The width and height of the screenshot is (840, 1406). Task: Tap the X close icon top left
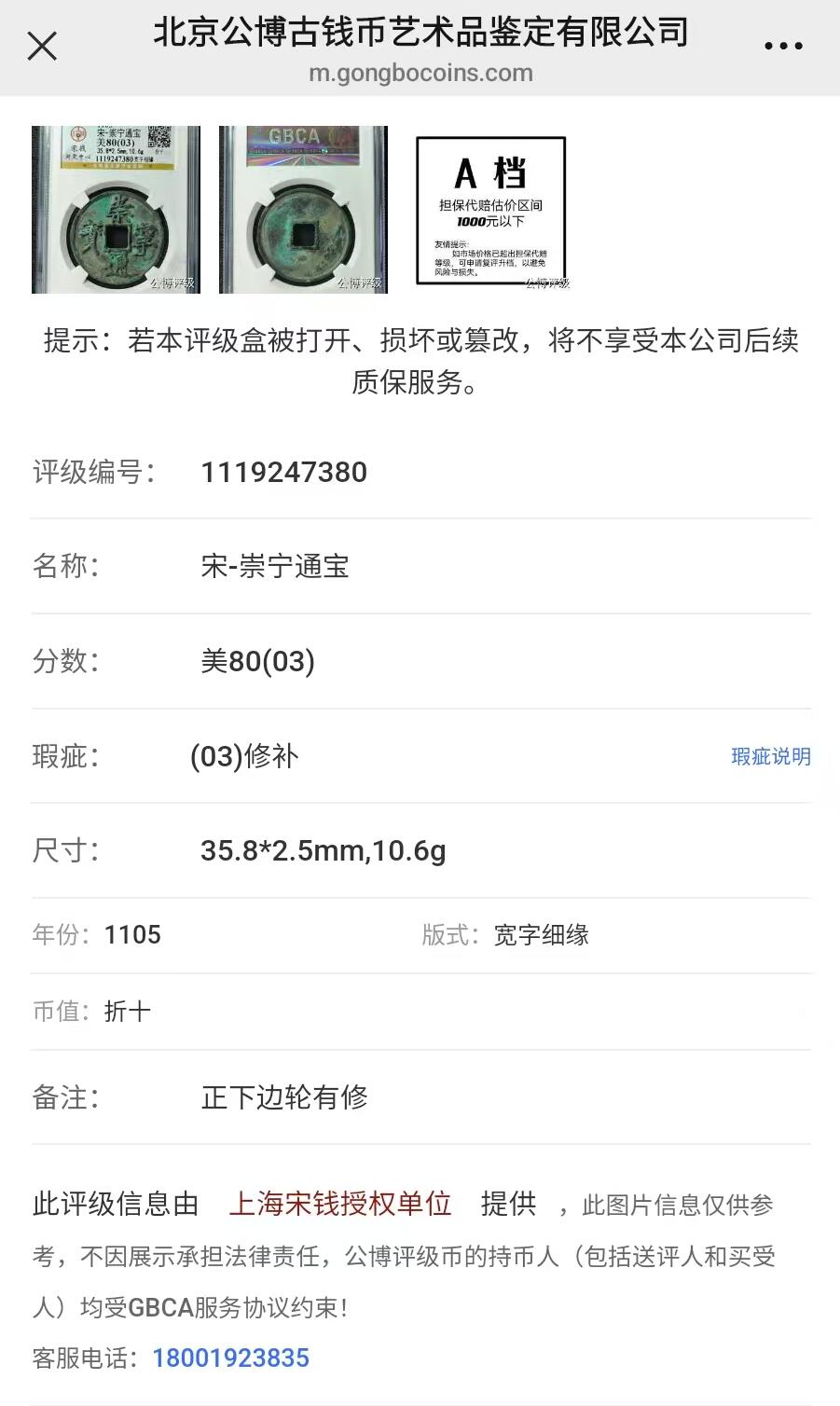[41, 46]
